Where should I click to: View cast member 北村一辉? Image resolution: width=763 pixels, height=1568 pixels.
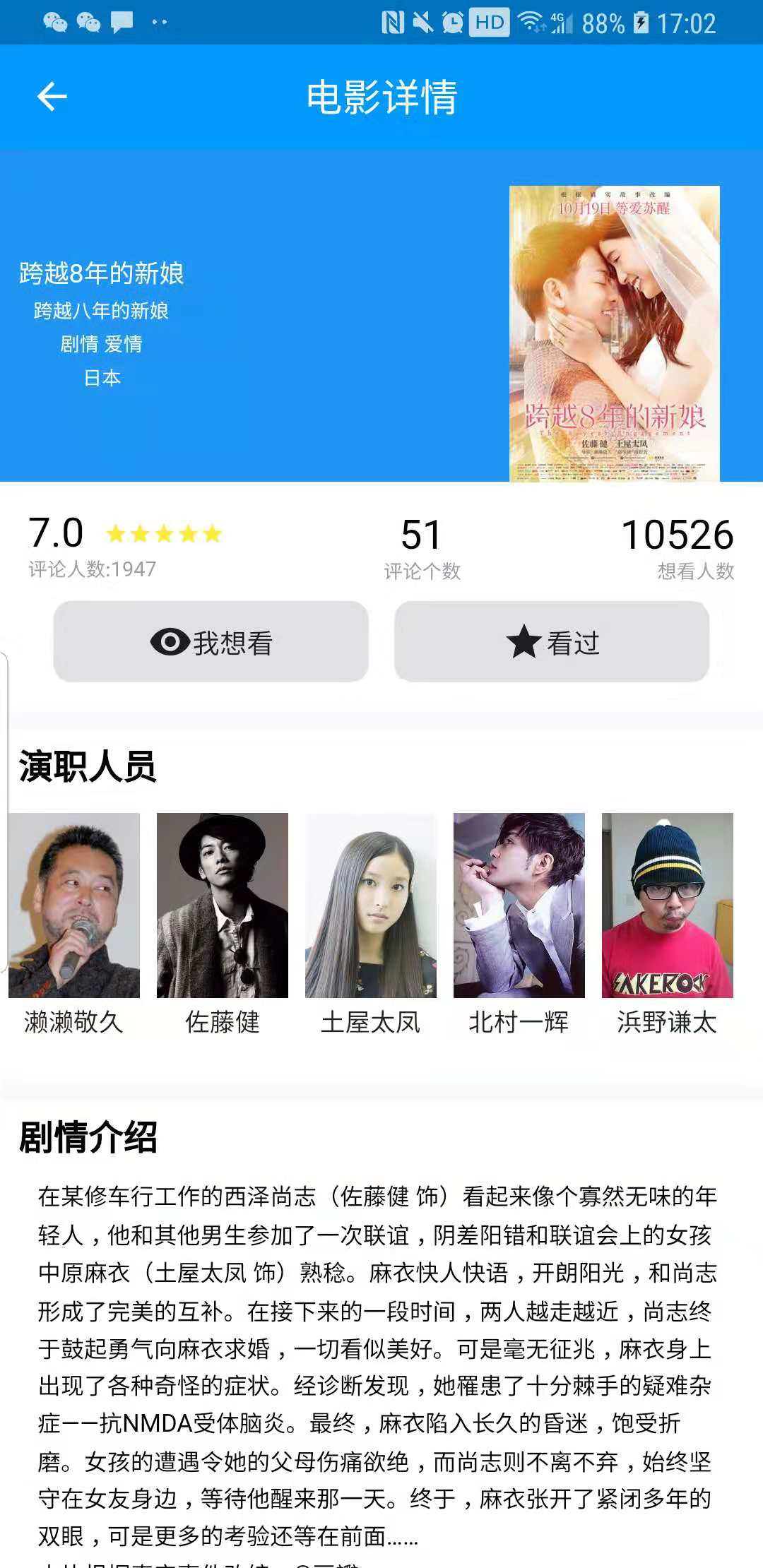click(519, 905)
